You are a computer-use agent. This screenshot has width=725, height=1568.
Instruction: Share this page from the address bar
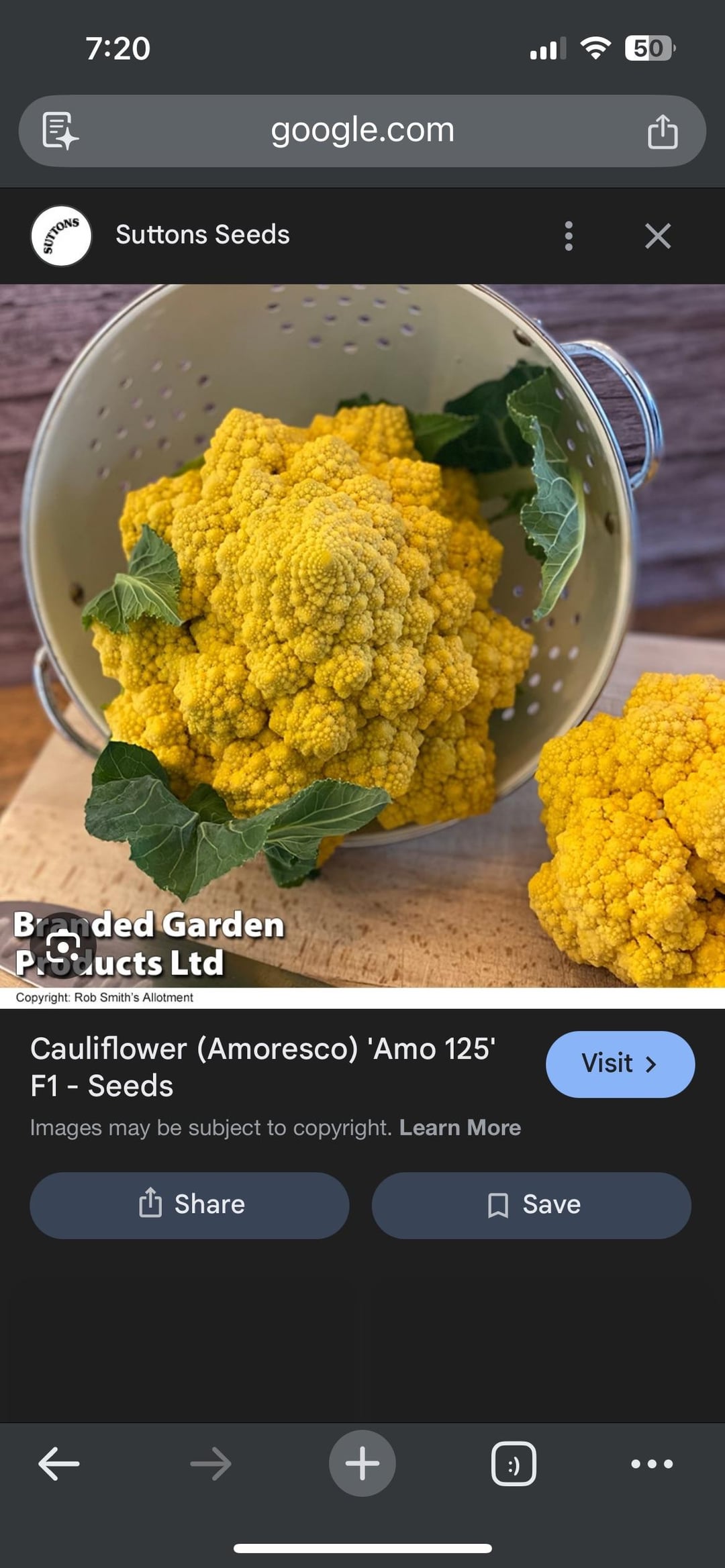(x=662, y=131)
